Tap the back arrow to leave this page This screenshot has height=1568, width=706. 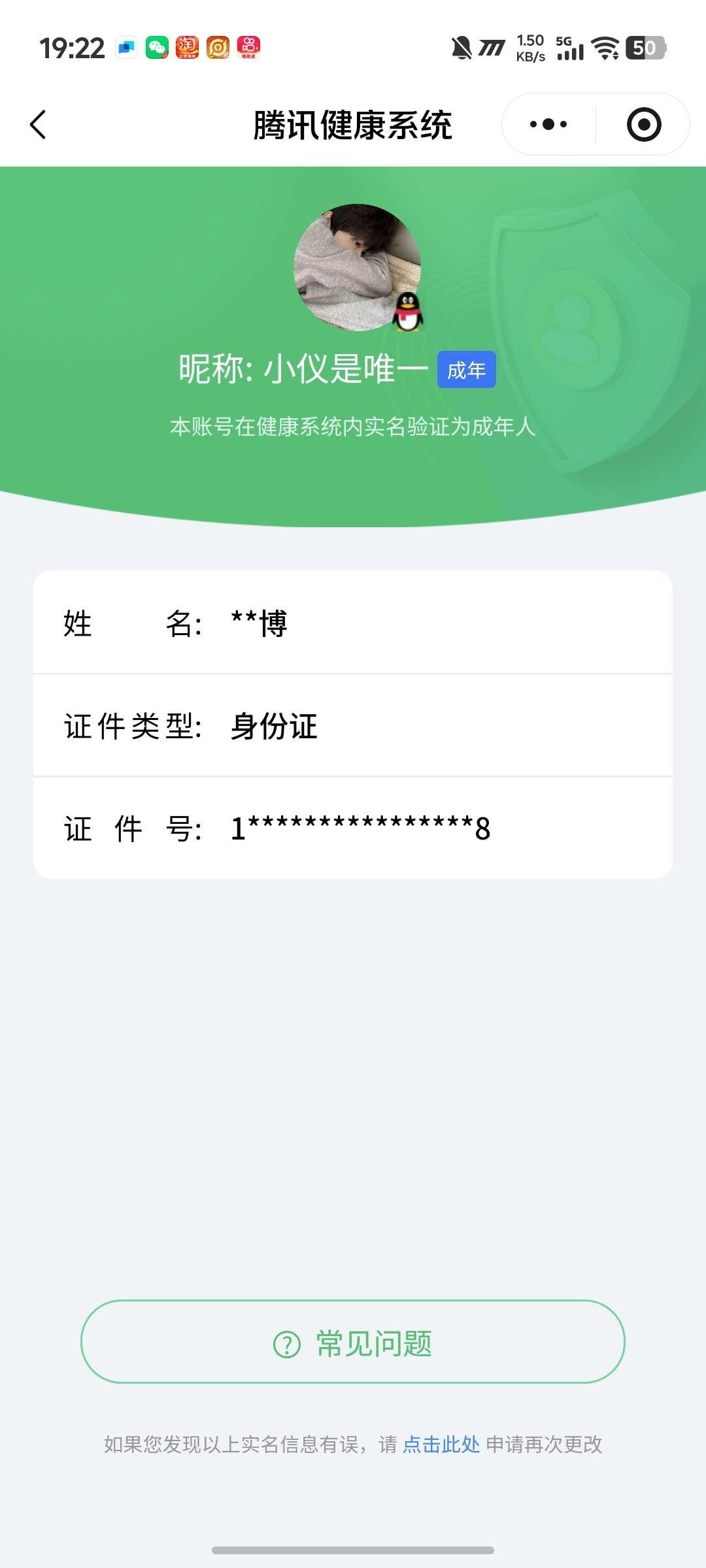(37, 124)
